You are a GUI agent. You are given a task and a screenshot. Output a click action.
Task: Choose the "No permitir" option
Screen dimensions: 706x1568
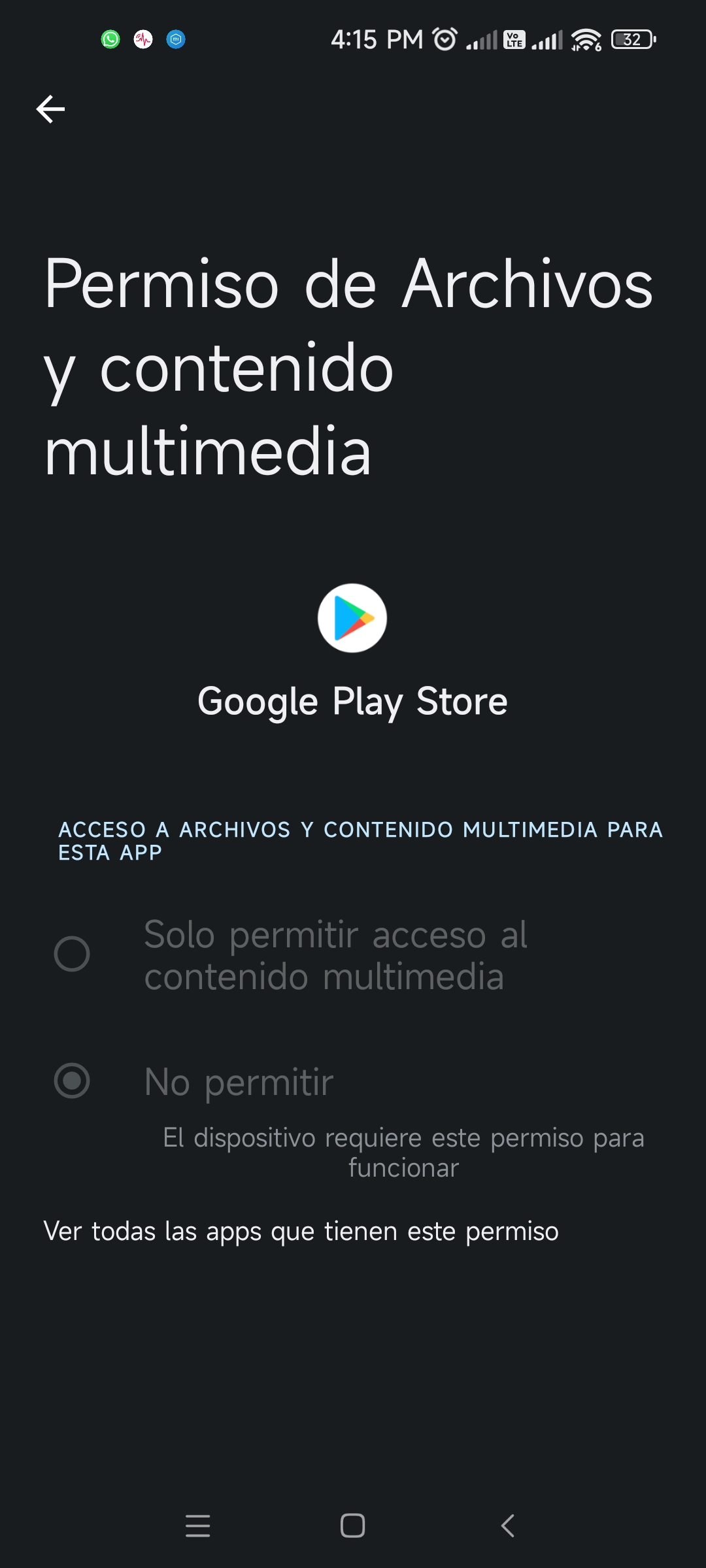click(x=353, y=1081)
